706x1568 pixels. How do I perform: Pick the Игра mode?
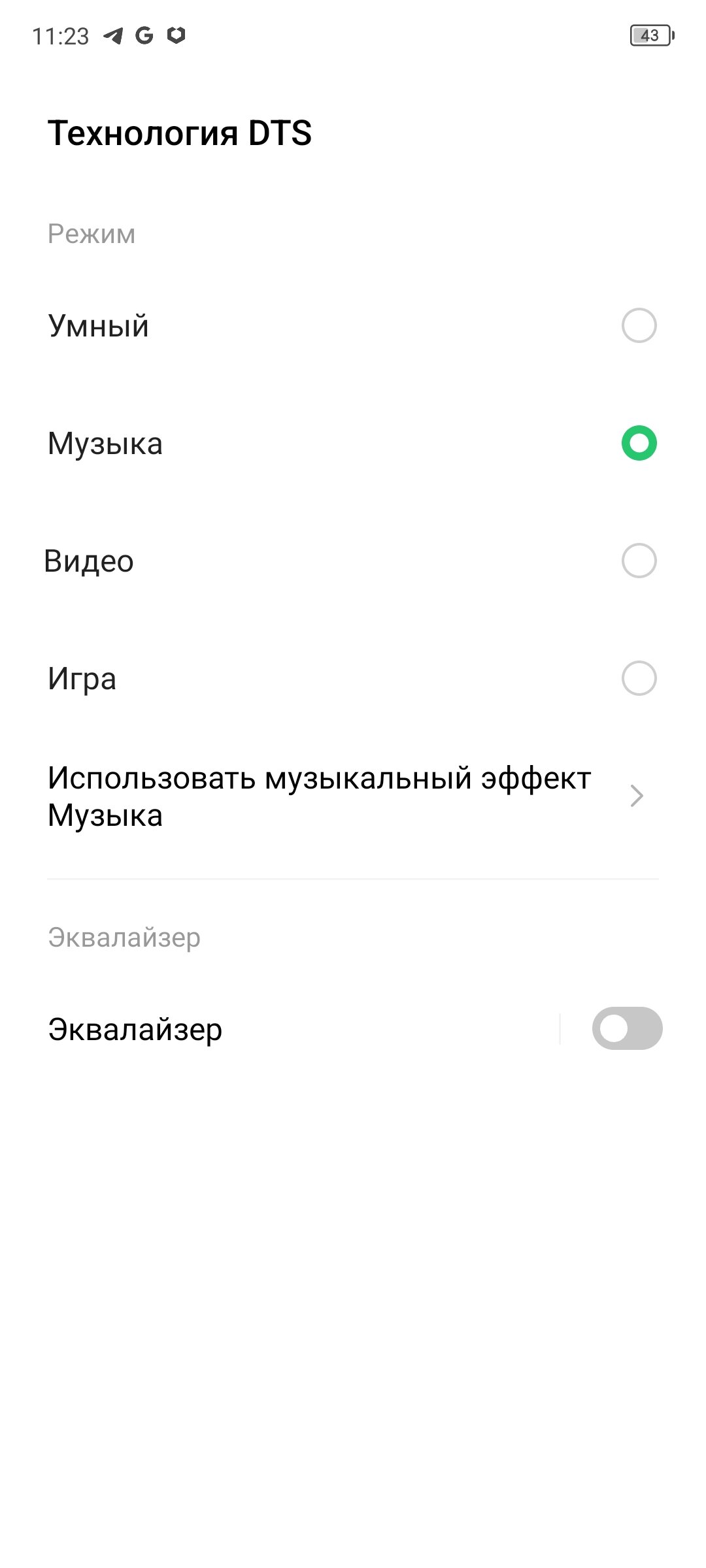pyautogui.click(x=639, y=678)
